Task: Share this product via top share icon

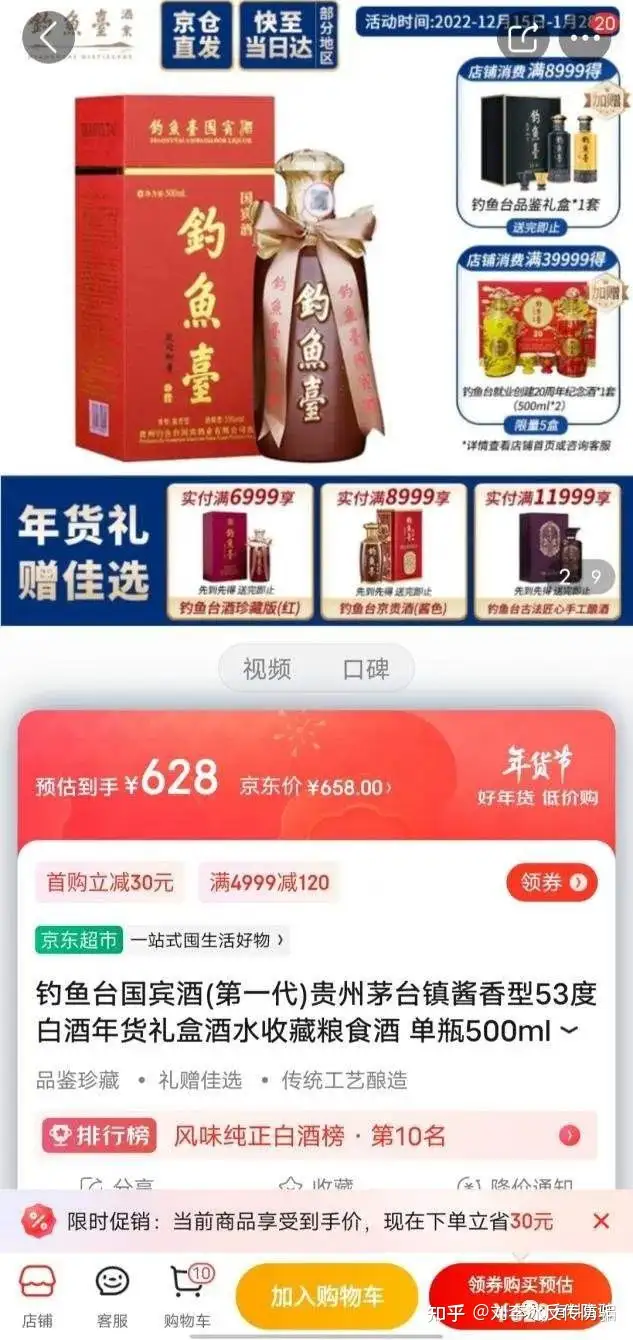Action: pyautogui.click(x=523, y=38)
